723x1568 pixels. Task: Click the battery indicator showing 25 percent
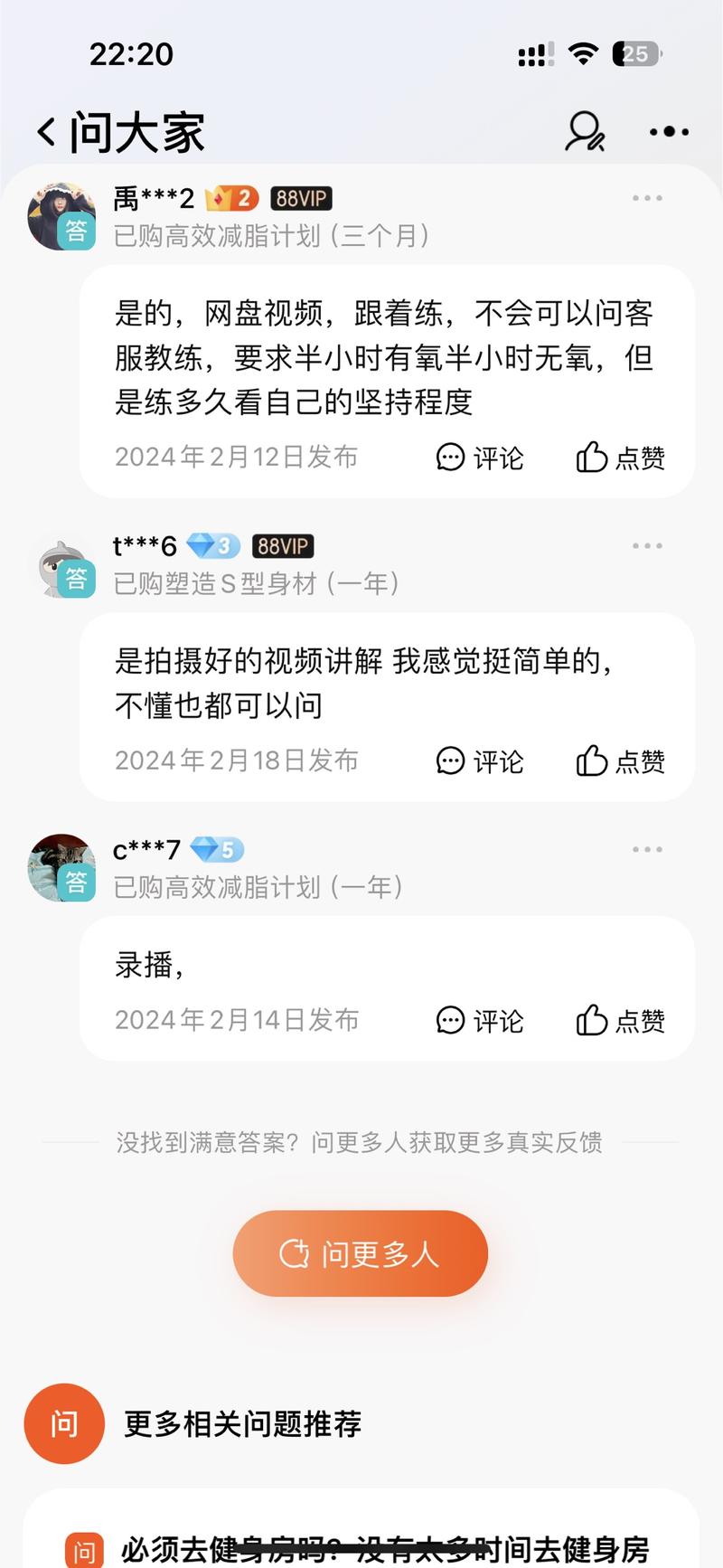click(x=635, y=54)
